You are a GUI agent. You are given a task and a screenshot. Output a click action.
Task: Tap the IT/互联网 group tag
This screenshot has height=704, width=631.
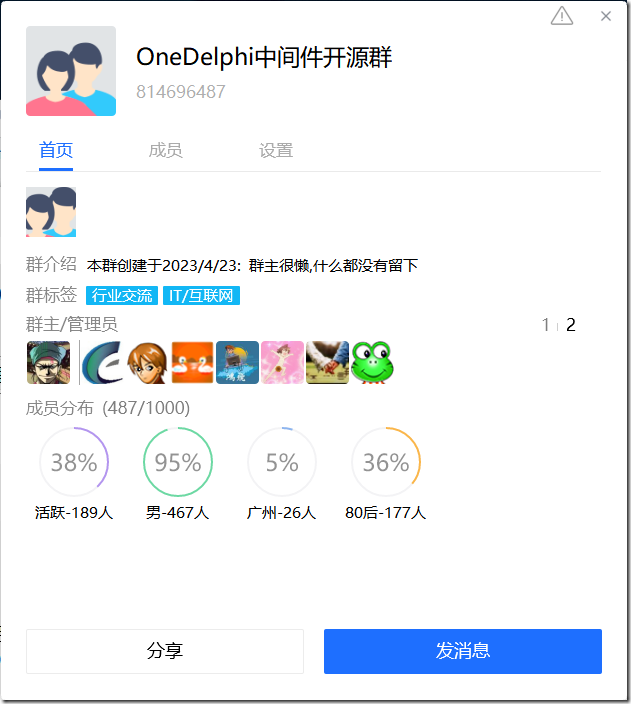click(x=201, y=296)
